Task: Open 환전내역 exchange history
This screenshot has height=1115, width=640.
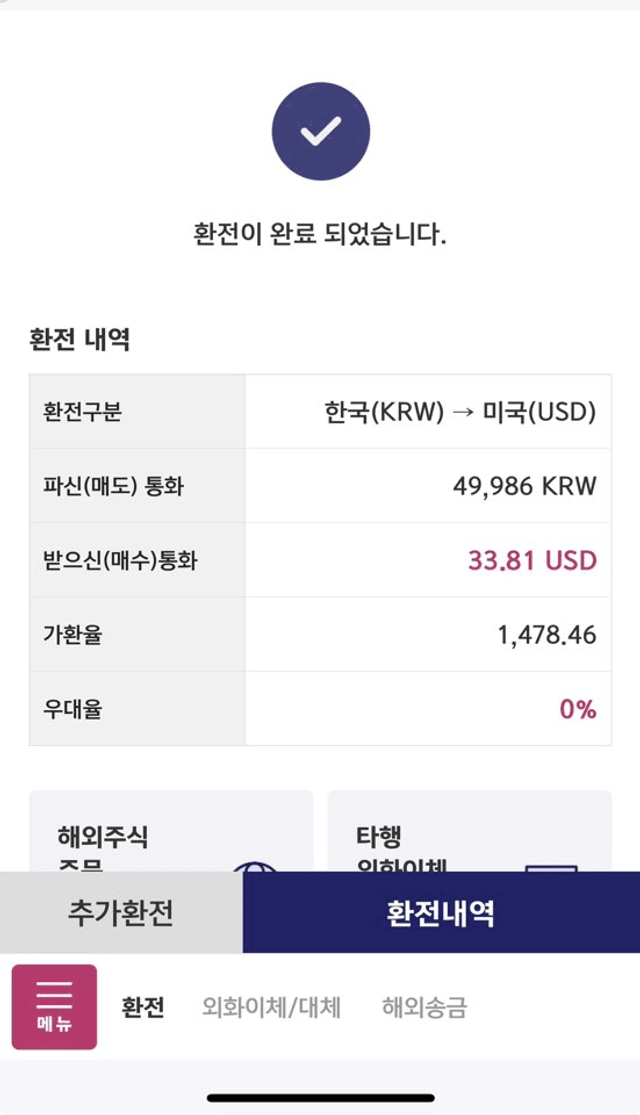Action: pos(441,912)
